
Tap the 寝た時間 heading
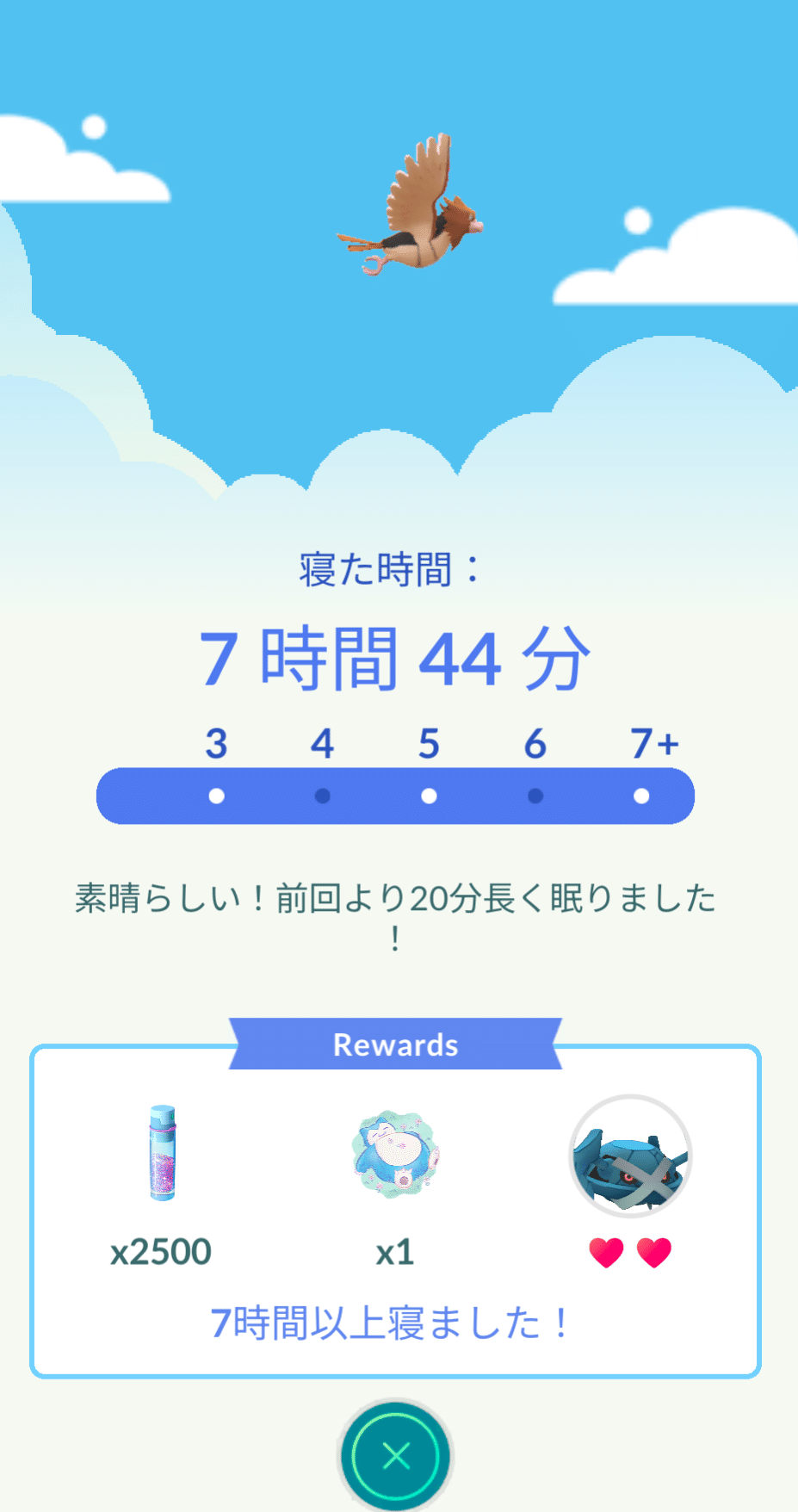[x=388, y=568]
